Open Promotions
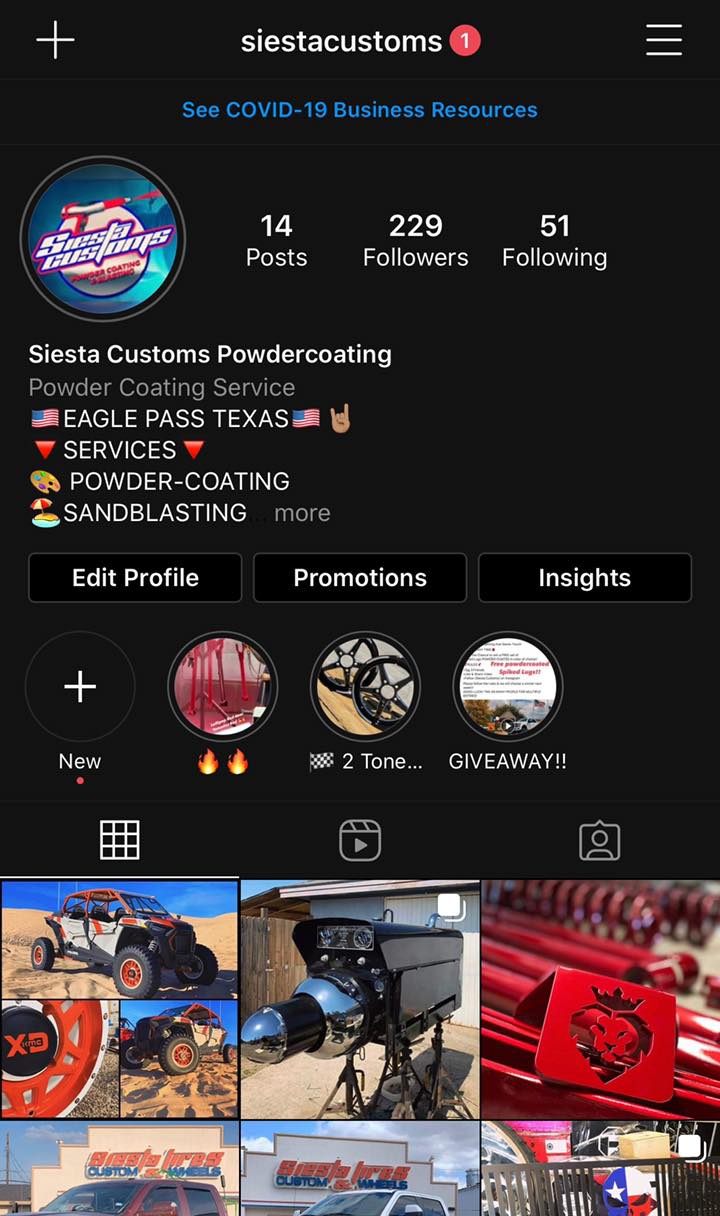The image size is (720, 1216). click(x=360, y=578)
